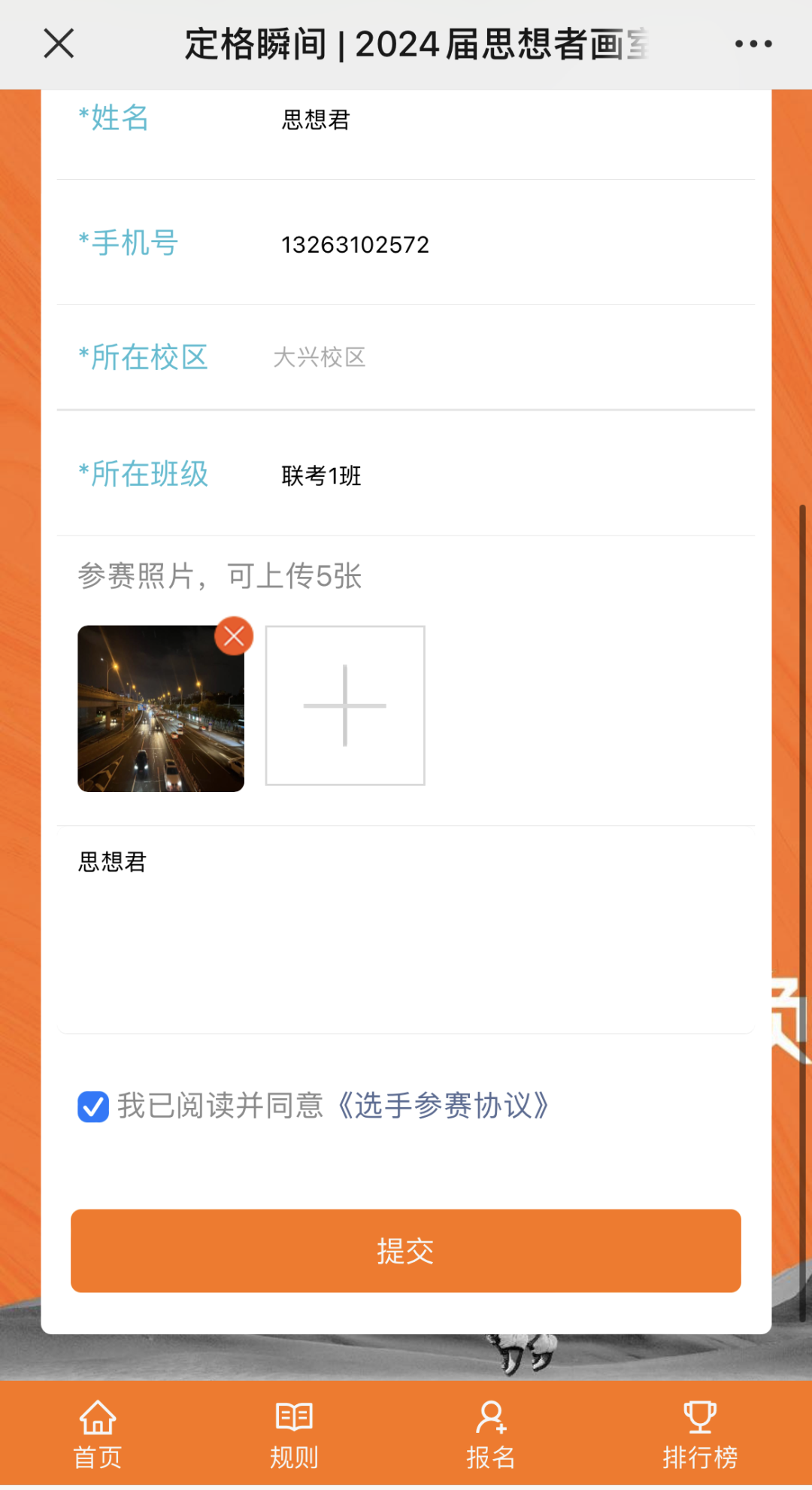Uncheck the agreement checkbox
Screen dimensions: 812x1490
[93, 1106]
